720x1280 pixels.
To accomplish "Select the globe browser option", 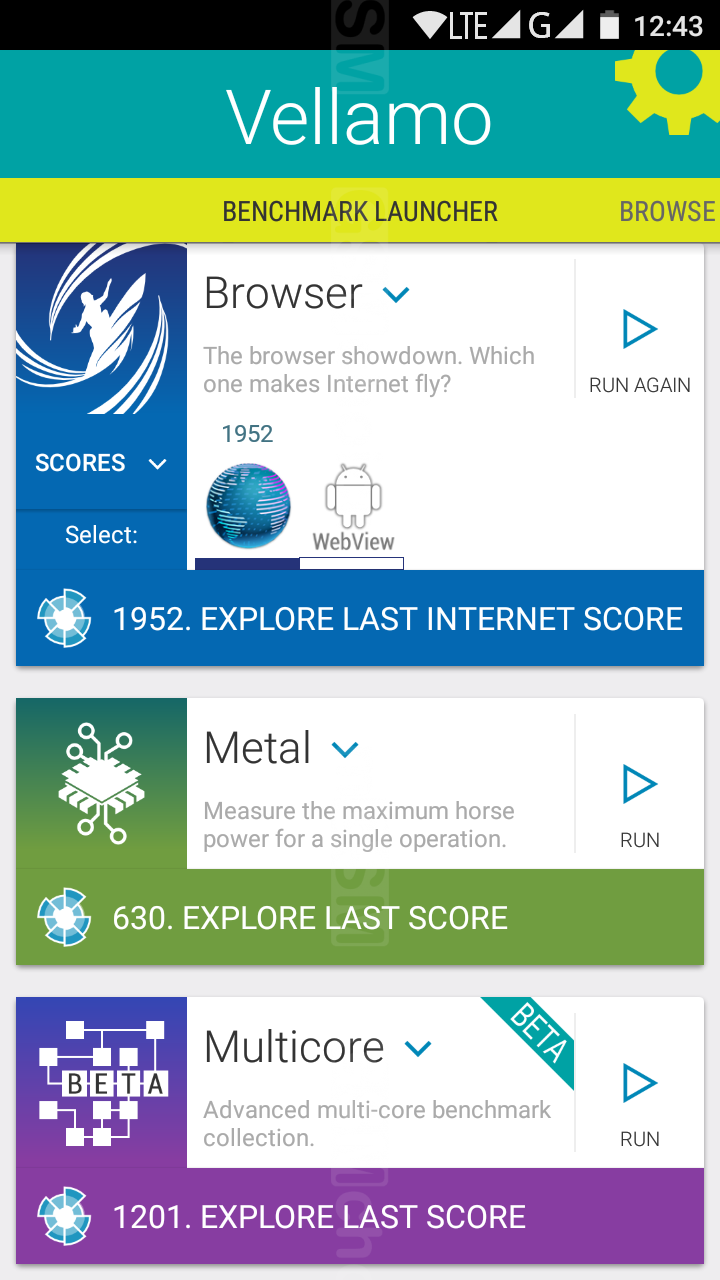I will 248,506.
